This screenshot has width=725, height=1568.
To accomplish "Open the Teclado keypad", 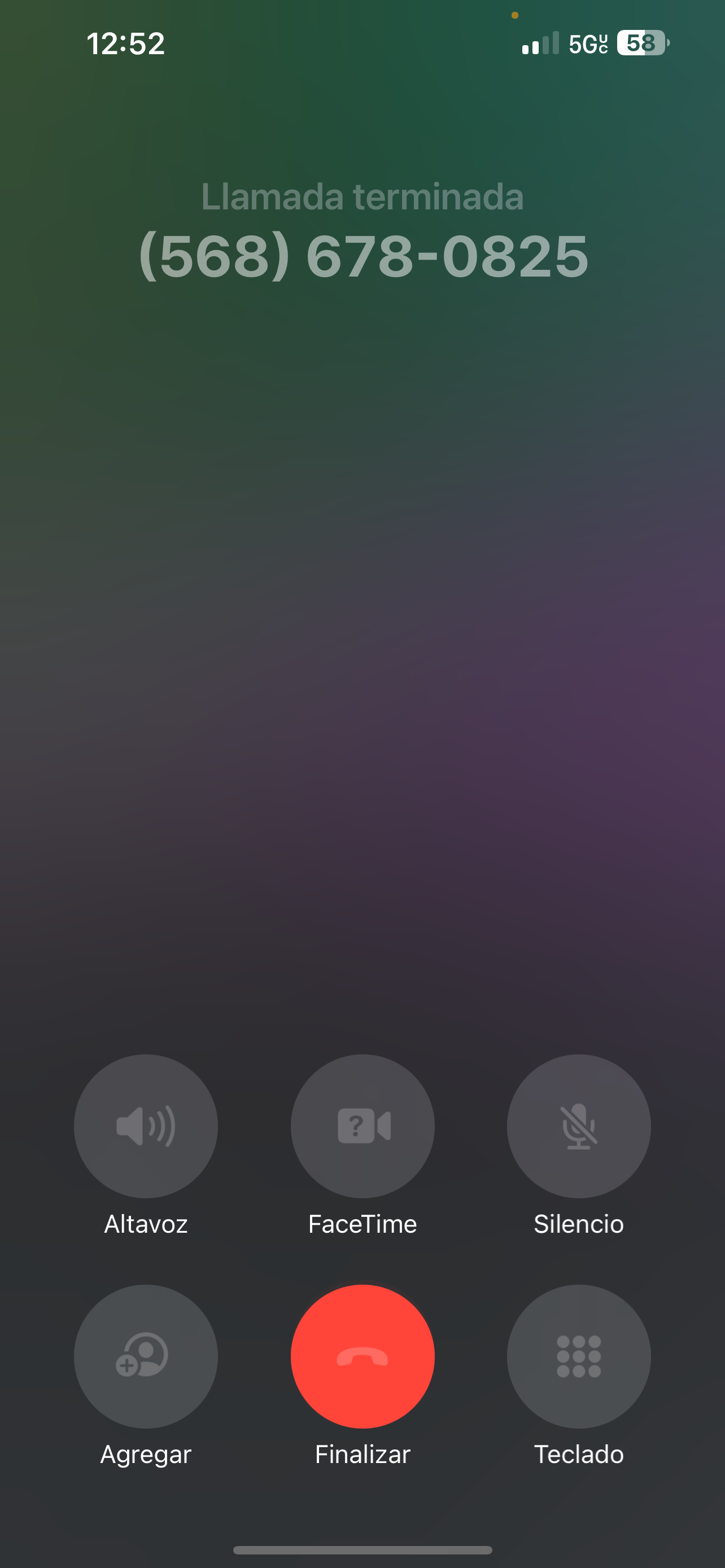I will [x=578, y=1356].
